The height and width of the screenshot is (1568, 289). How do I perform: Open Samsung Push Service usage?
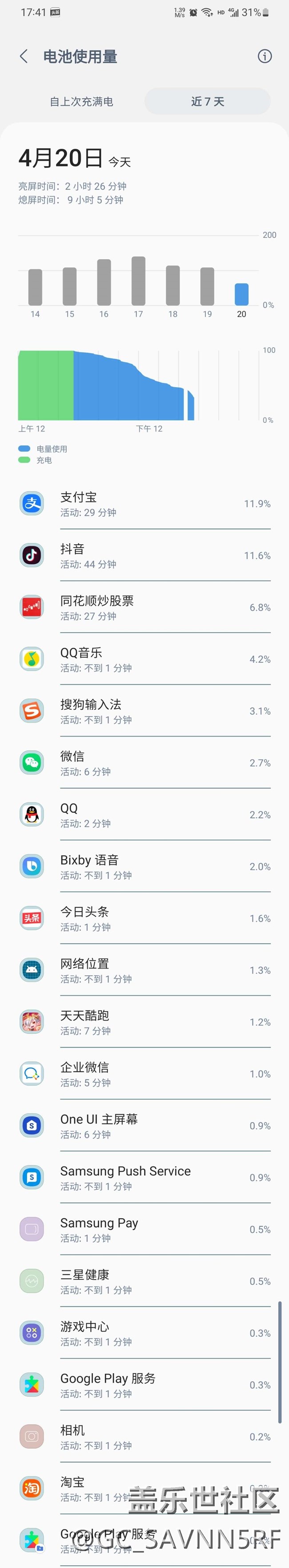pos(144,1177)
